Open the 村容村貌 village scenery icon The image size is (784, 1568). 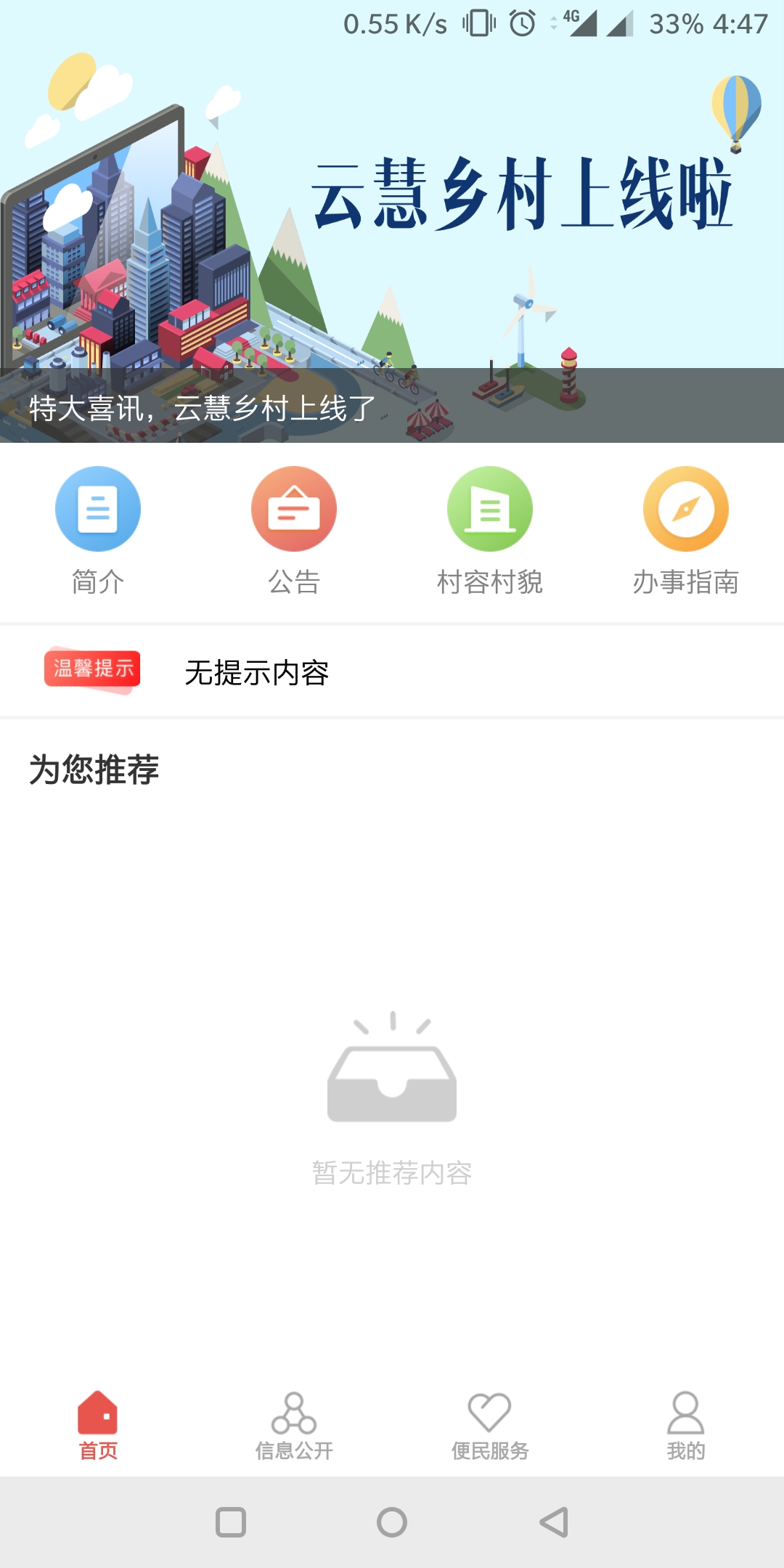(x=489, y=508)
